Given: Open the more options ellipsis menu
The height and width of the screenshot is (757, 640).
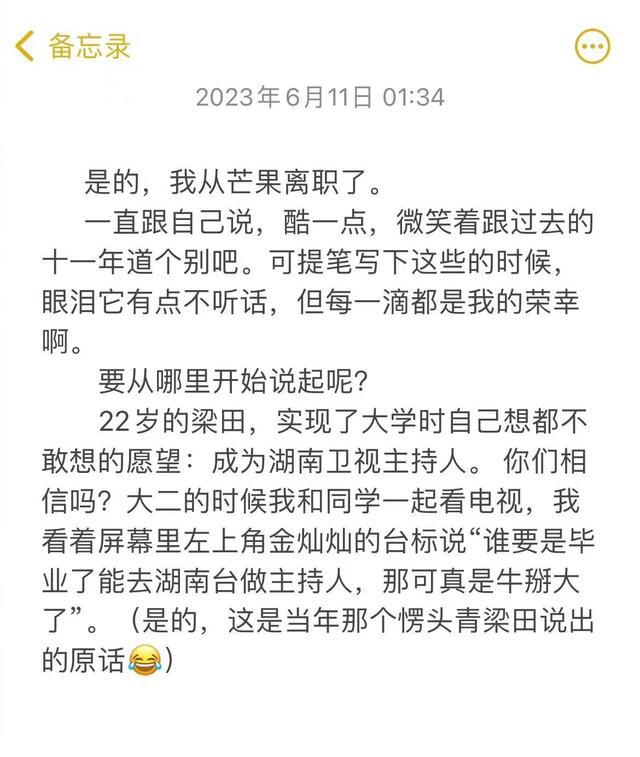Looking at the screenshot, I should [592, 47].
